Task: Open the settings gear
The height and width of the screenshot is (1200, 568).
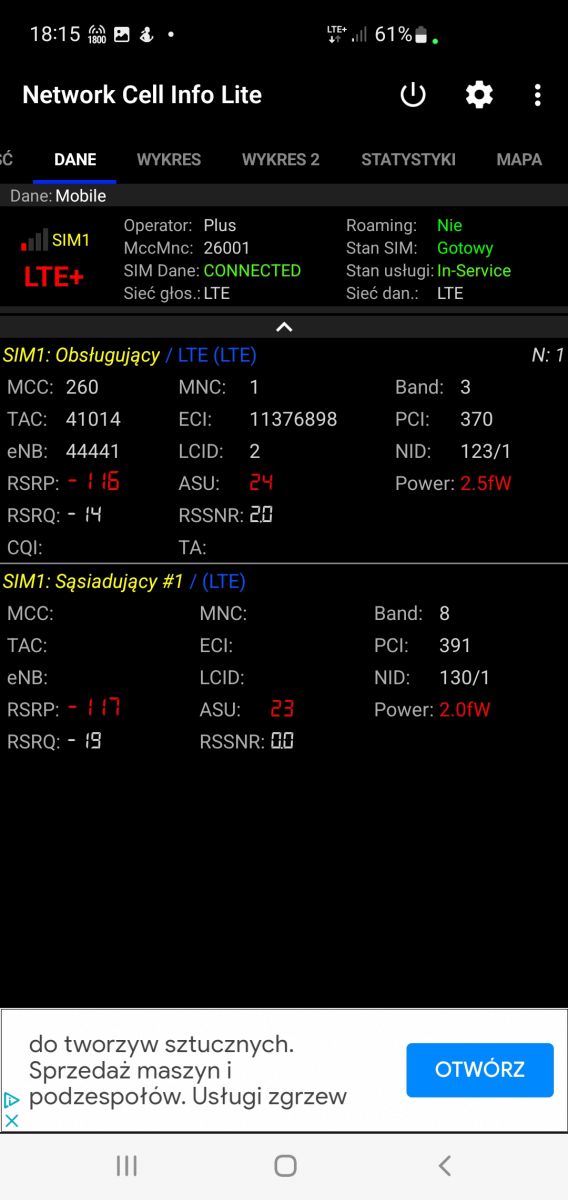Action: 479,95
